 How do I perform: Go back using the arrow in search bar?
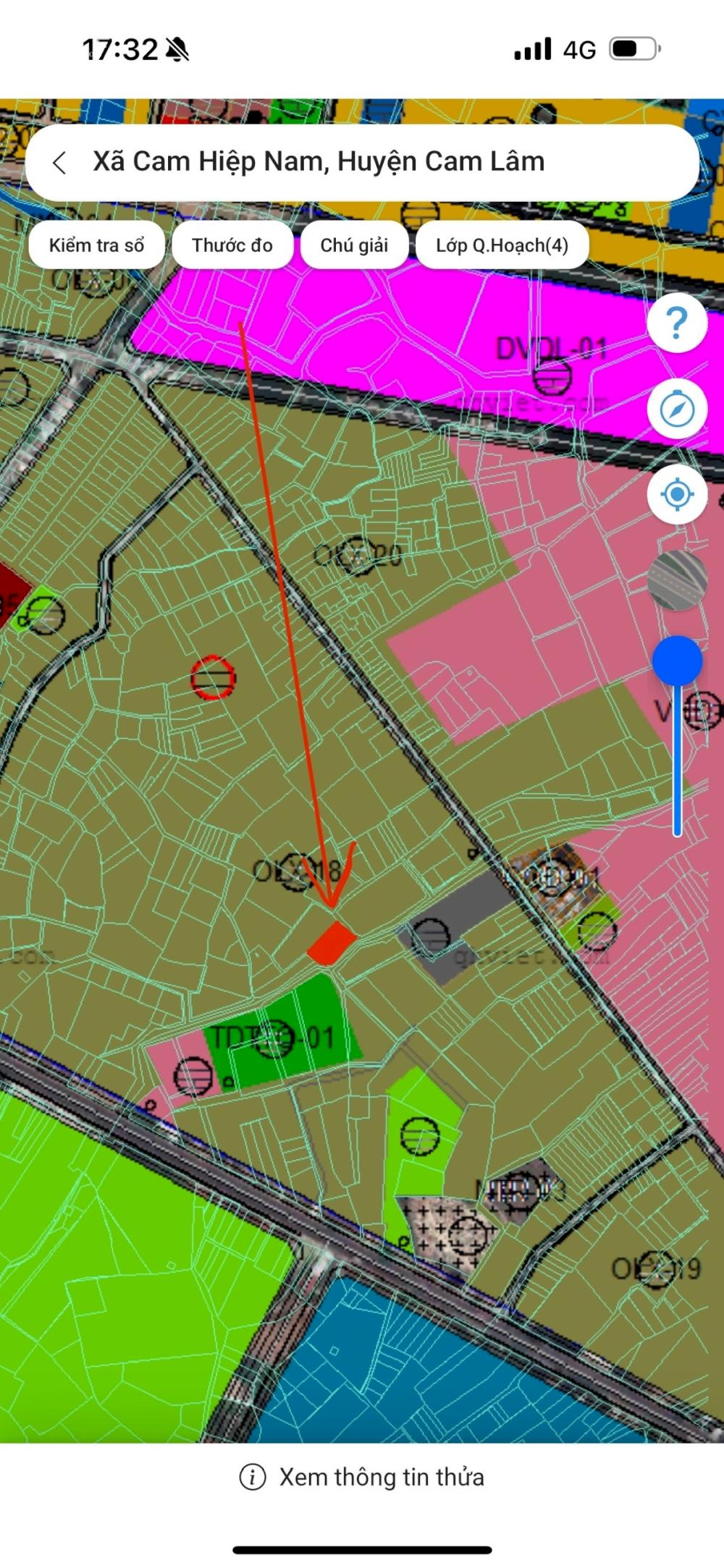tap(60, 162)
